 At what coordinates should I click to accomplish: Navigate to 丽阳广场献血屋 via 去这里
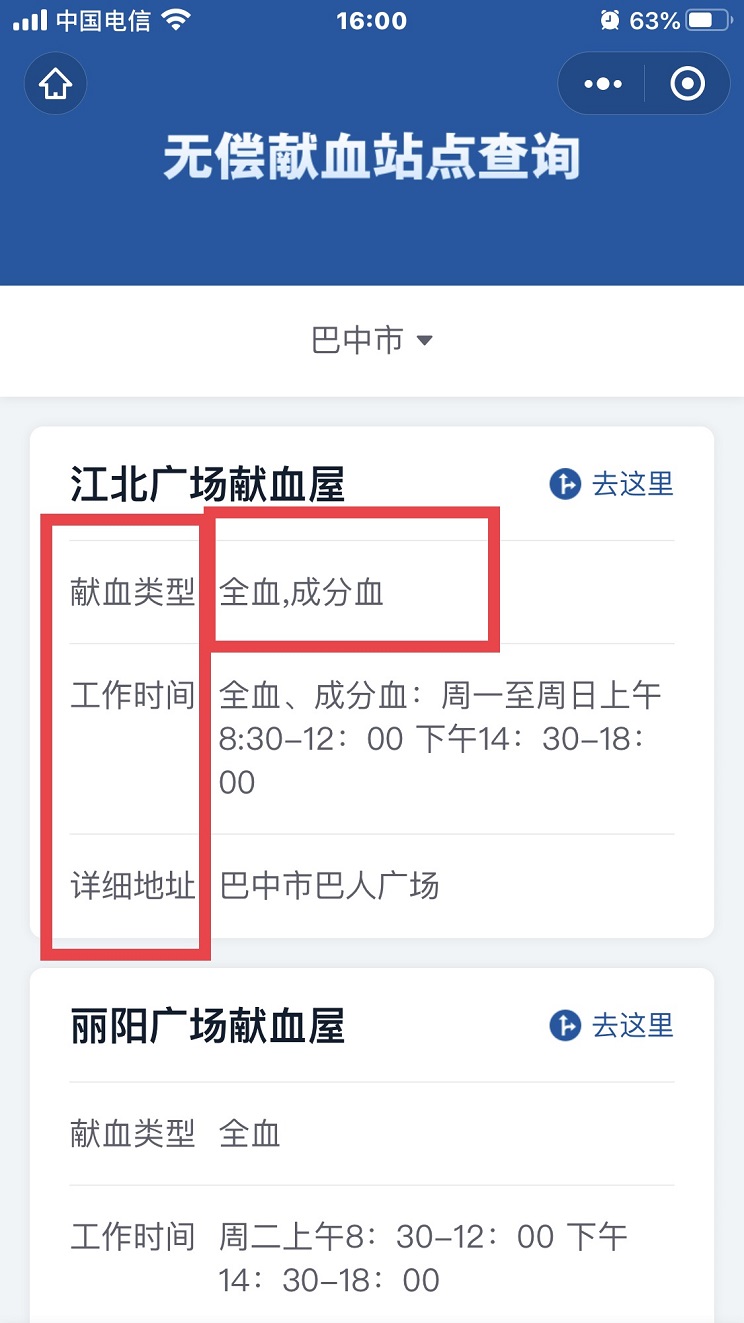click(x=612, y=1025)
